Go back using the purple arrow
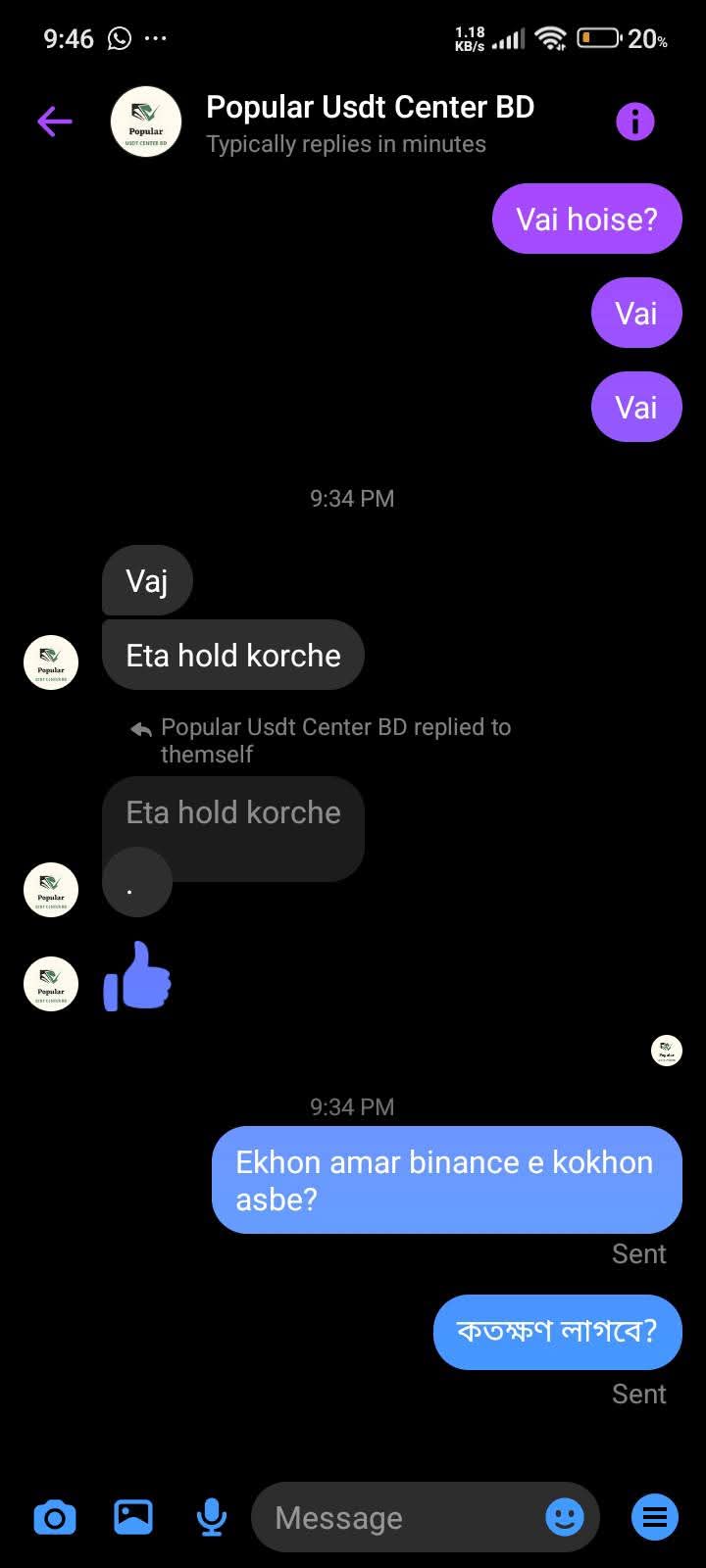The height and width of the screenshot is (1568, 706). (55, 122)
